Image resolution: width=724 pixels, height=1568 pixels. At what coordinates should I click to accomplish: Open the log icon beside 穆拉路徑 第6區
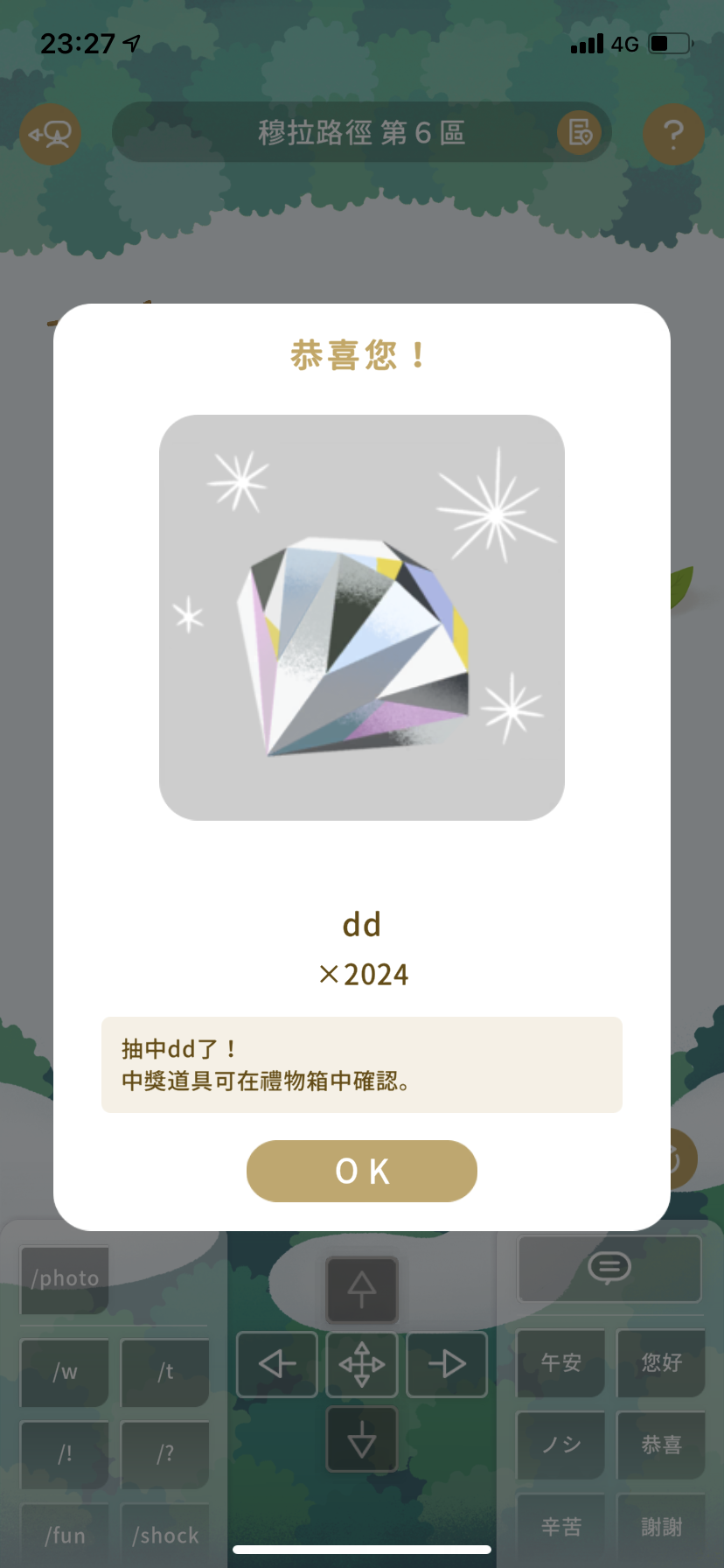(579, 133)
